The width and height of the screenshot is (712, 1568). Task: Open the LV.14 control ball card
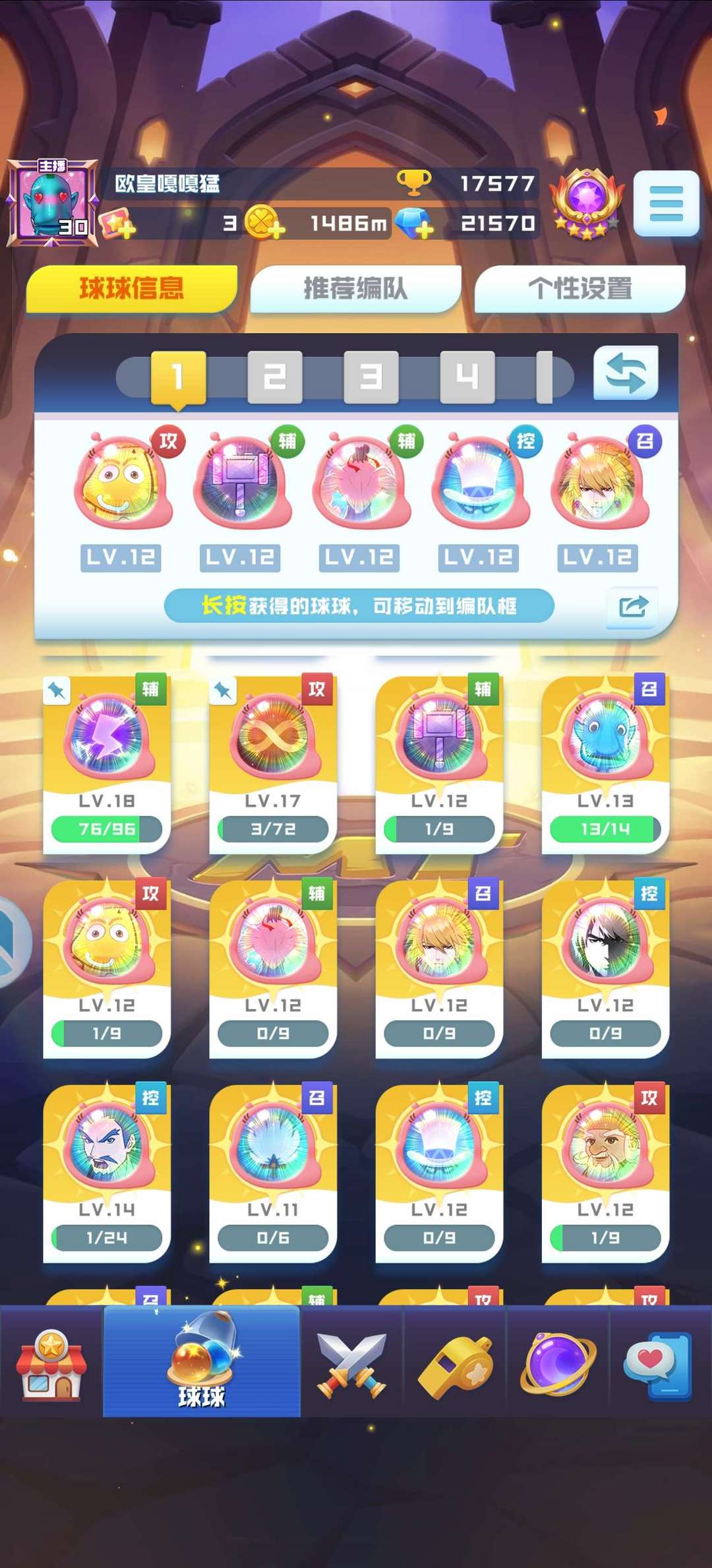click(x=107, y=1173)
